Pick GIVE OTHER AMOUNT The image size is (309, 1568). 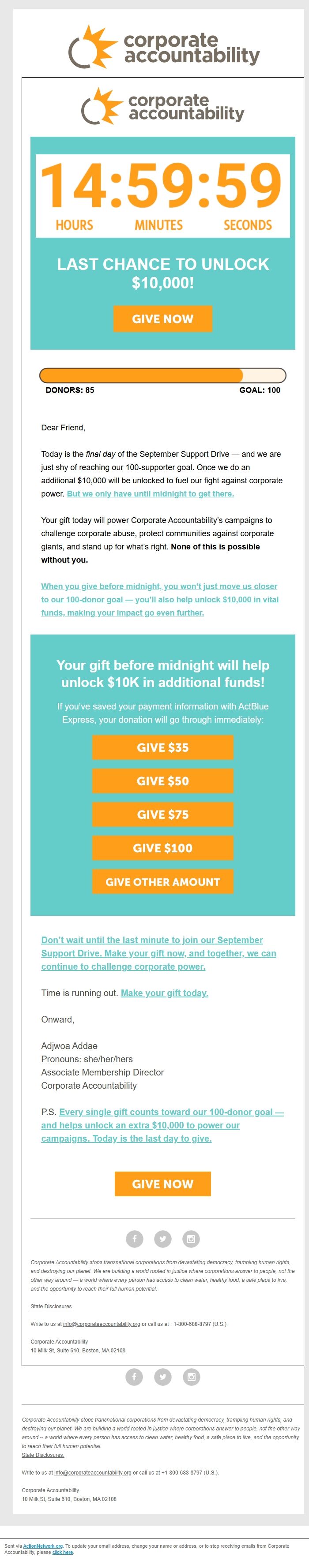coord(162,881)
